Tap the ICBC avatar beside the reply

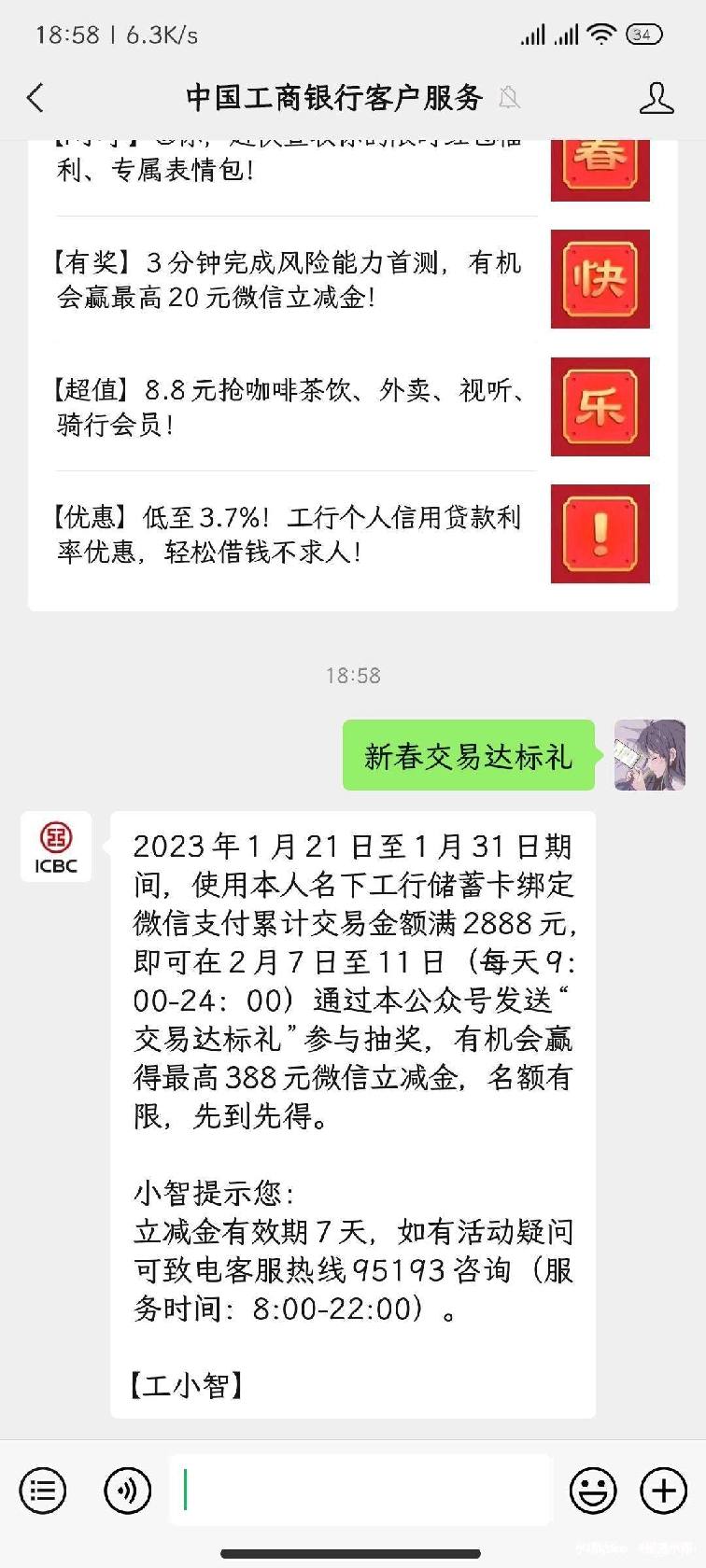(x=56, y=847)
